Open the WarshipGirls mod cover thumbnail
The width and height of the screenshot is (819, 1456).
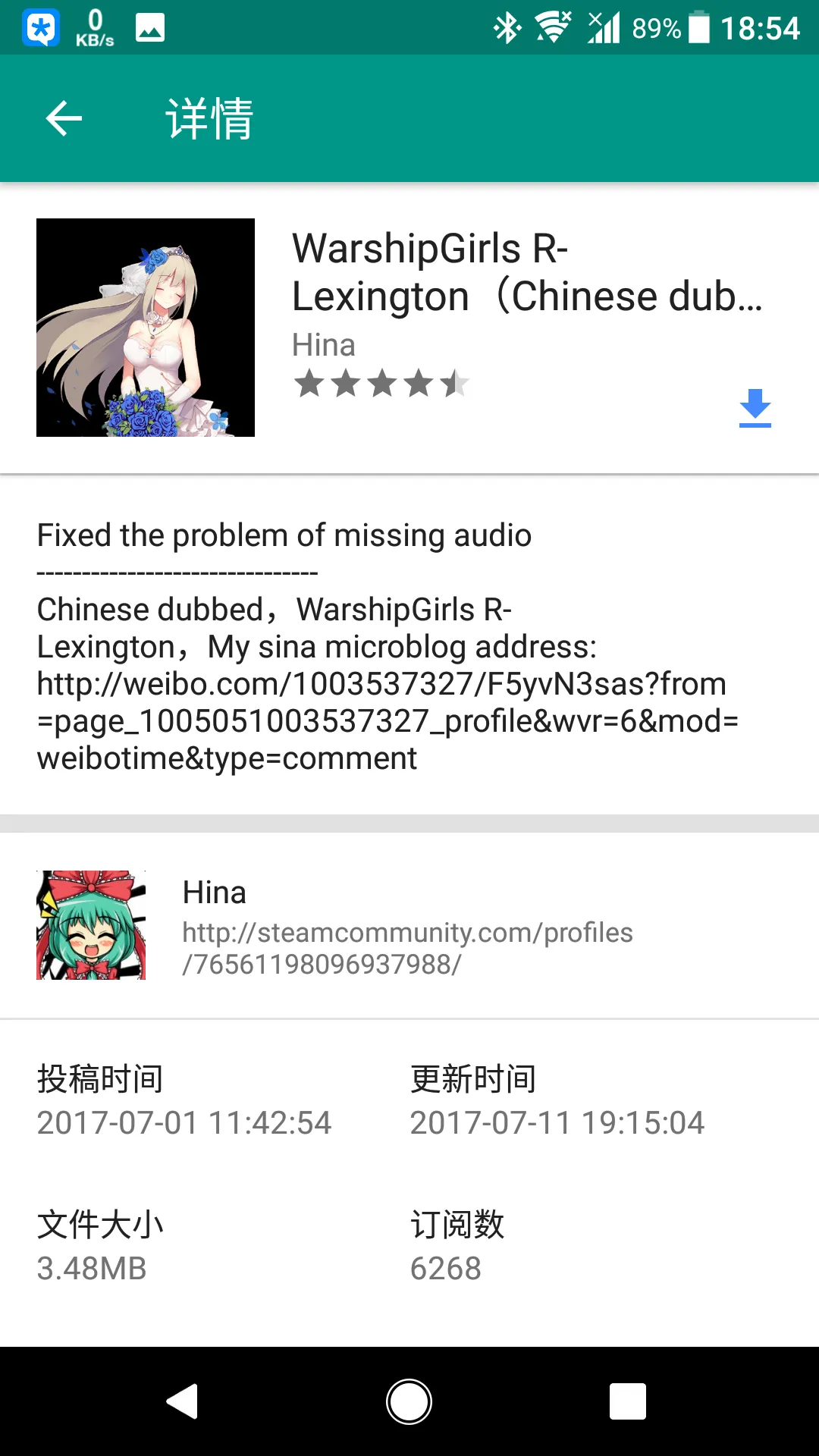pos(146,328)
